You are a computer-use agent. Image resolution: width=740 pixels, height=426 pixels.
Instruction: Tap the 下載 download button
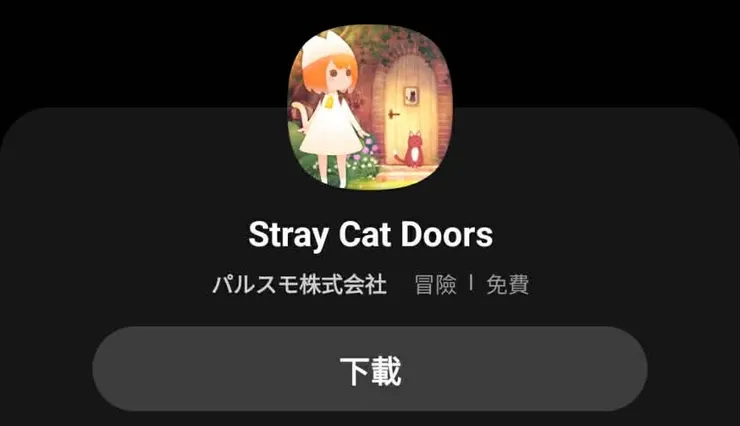(x=370, y=369)
